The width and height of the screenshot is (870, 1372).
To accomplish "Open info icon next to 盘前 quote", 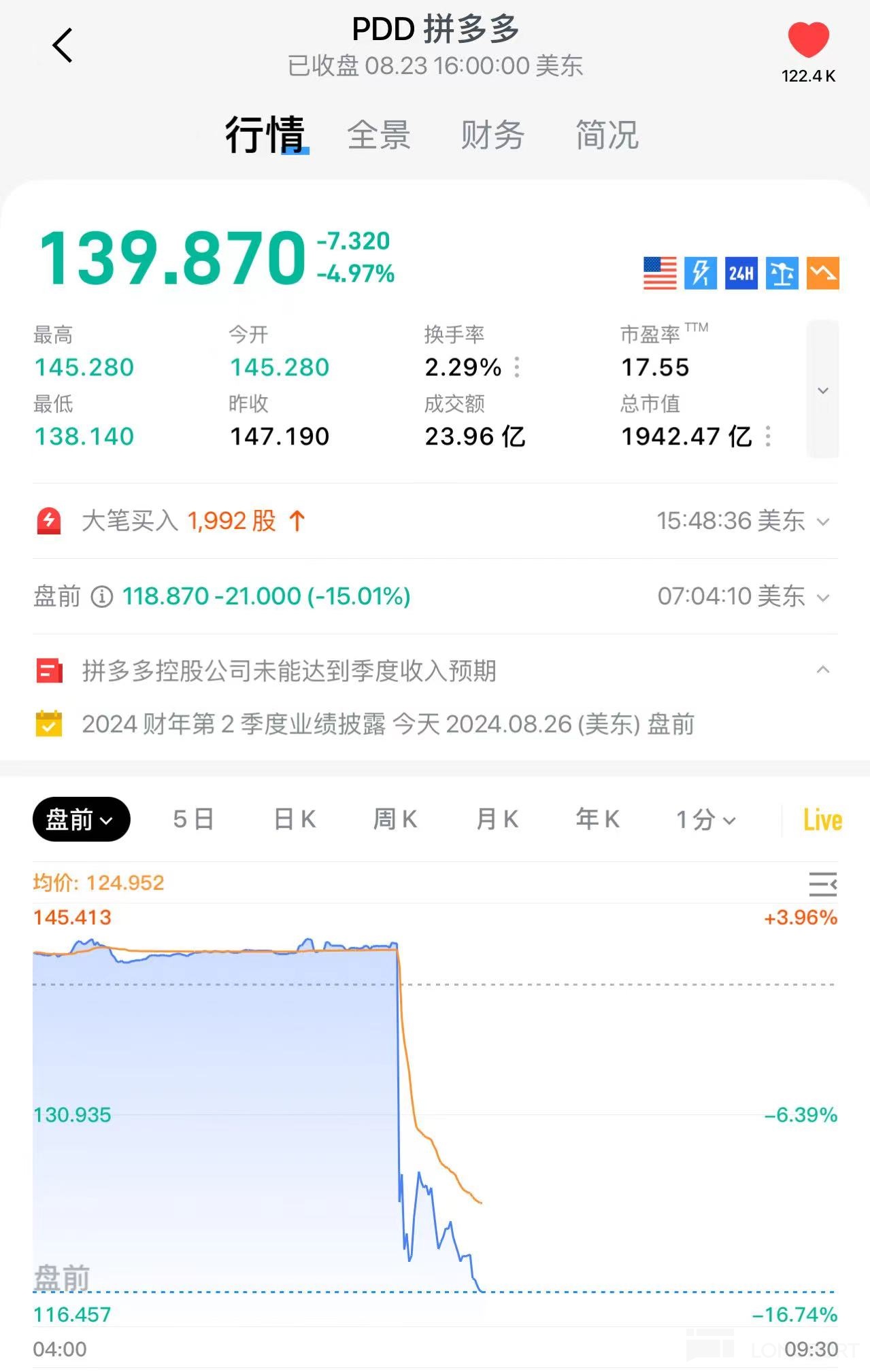I will (102, 597).
